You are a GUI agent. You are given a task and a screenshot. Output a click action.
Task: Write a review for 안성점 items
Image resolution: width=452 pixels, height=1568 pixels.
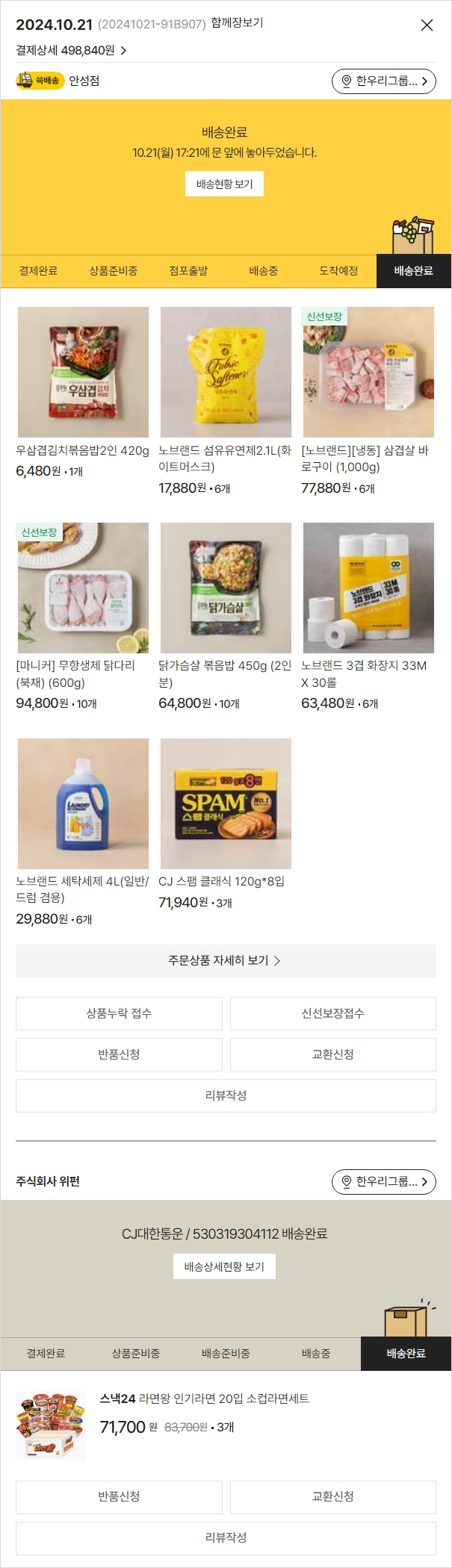click(226, 1095)
